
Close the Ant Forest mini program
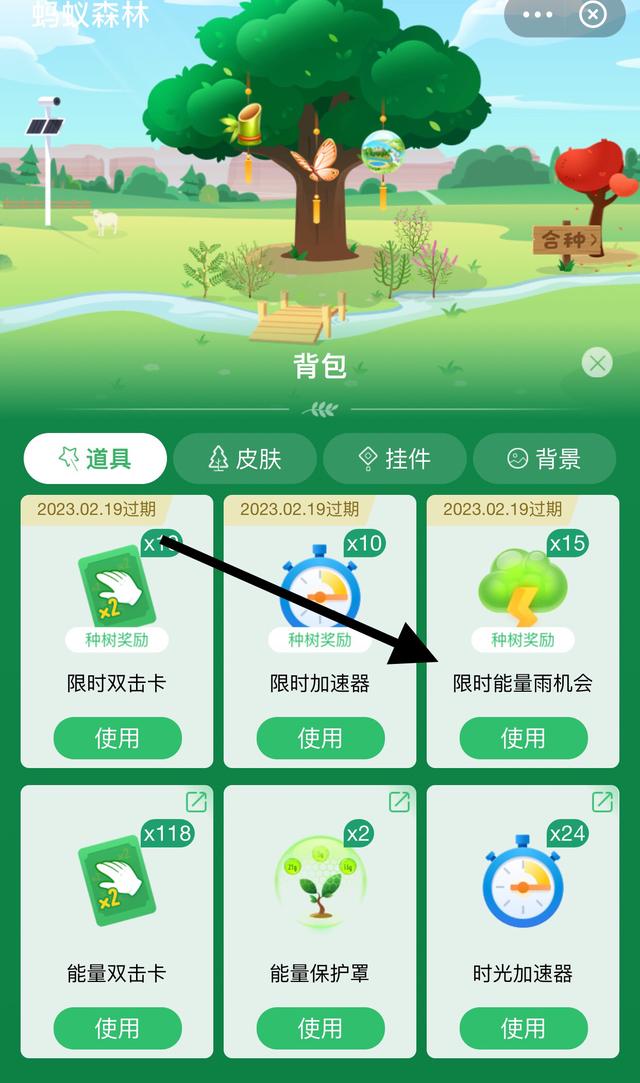click(x=593, y=15)
